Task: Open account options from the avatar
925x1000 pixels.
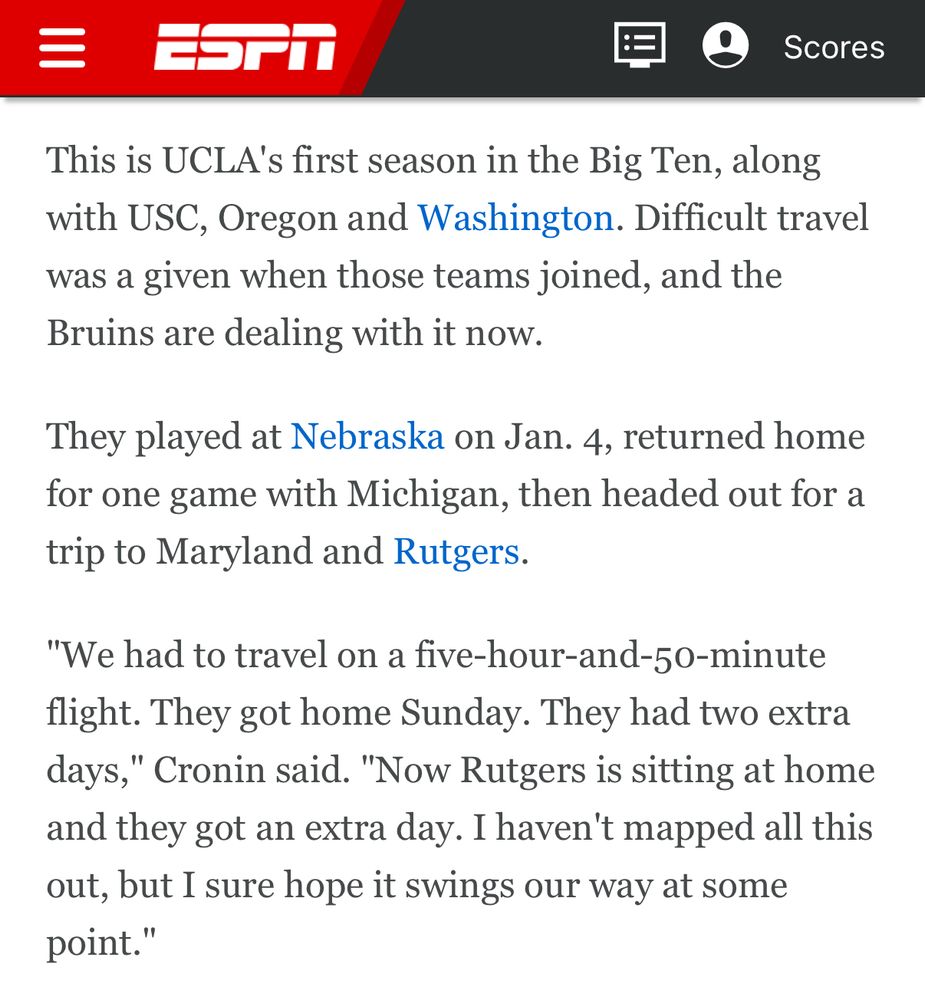Action: (x=725, y=45)
